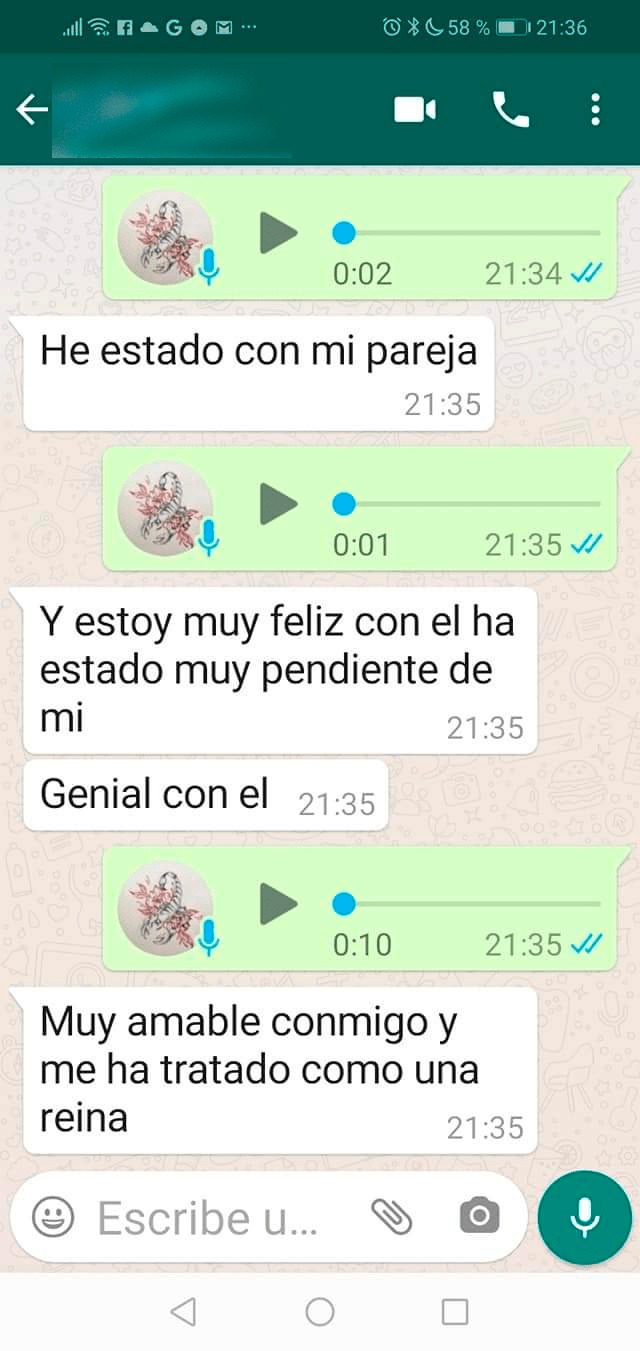Play the 0:01 voice message

[279, 503]
